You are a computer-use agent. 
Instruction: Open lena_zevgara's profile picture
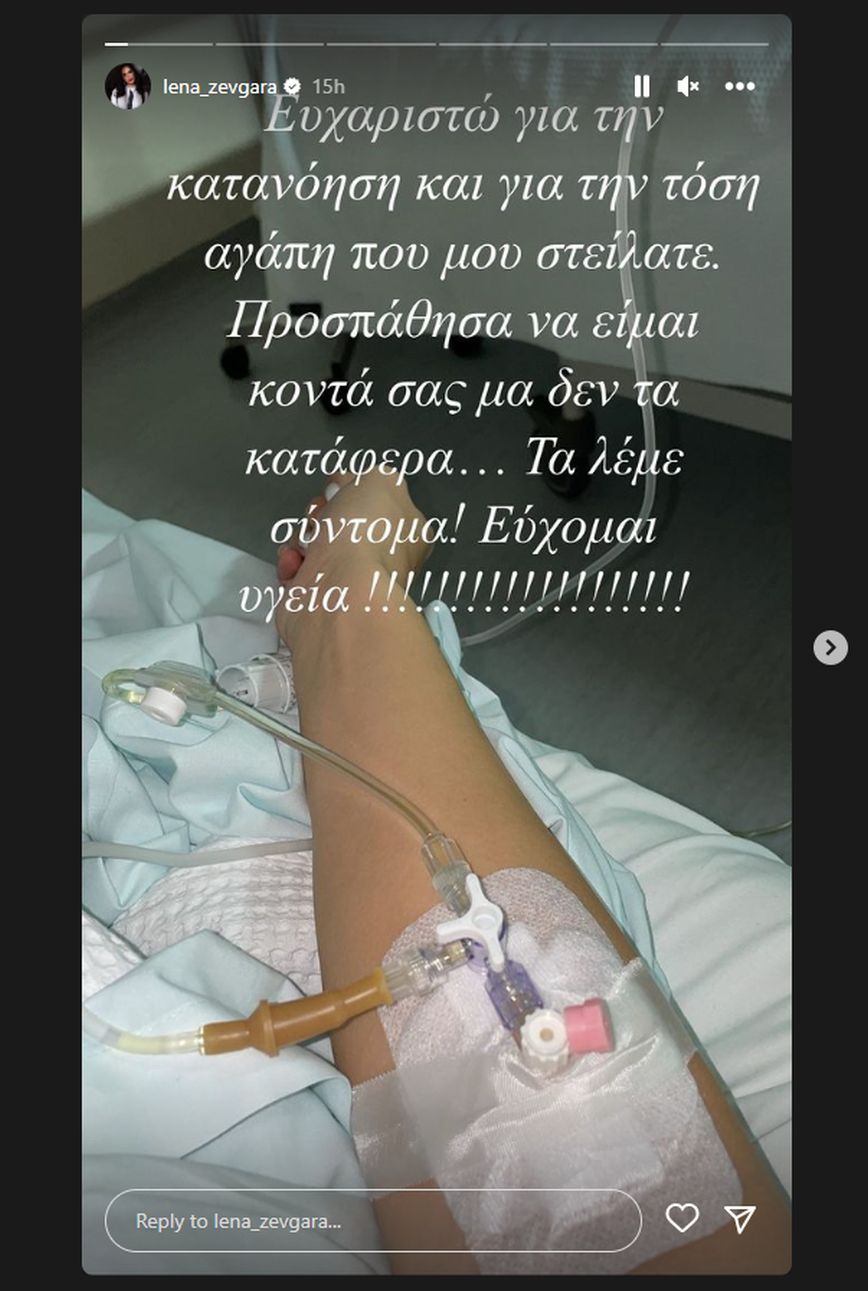pos(127,87)
